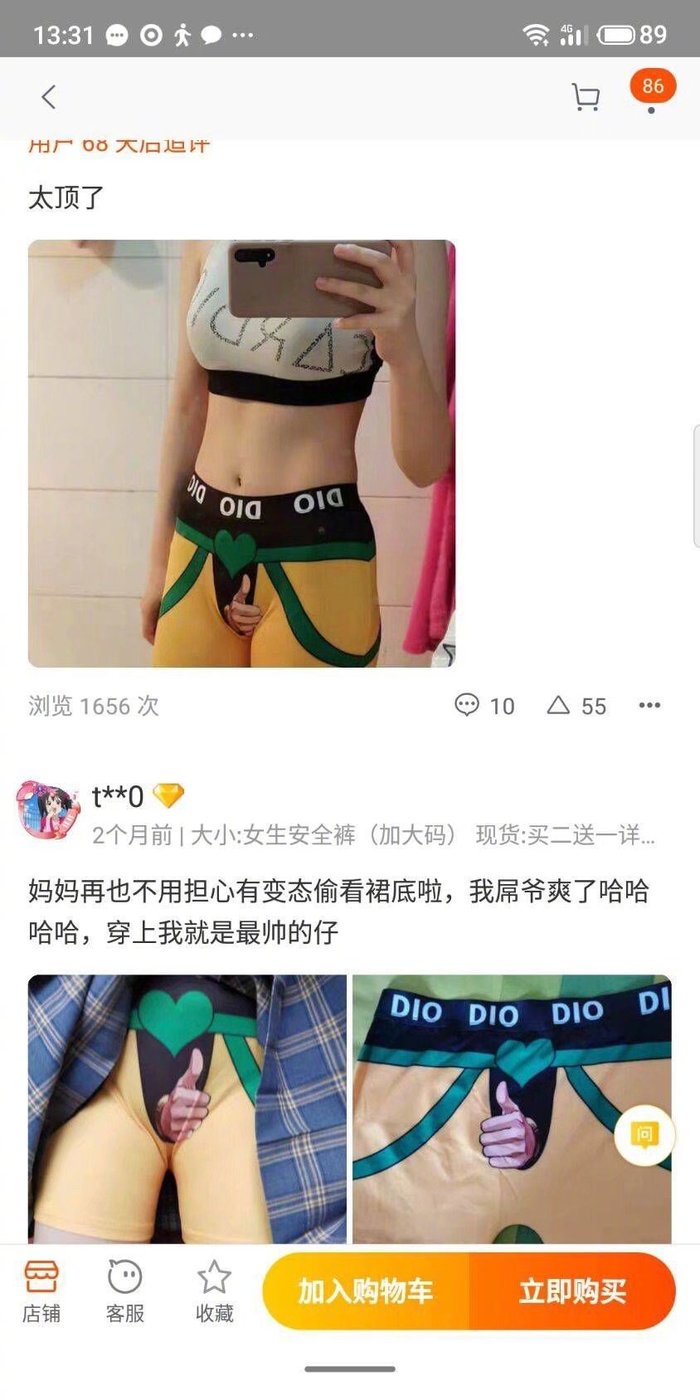View t**0's second review photo
Viewport: 700px width, 1400px height.
(511, 1108)
